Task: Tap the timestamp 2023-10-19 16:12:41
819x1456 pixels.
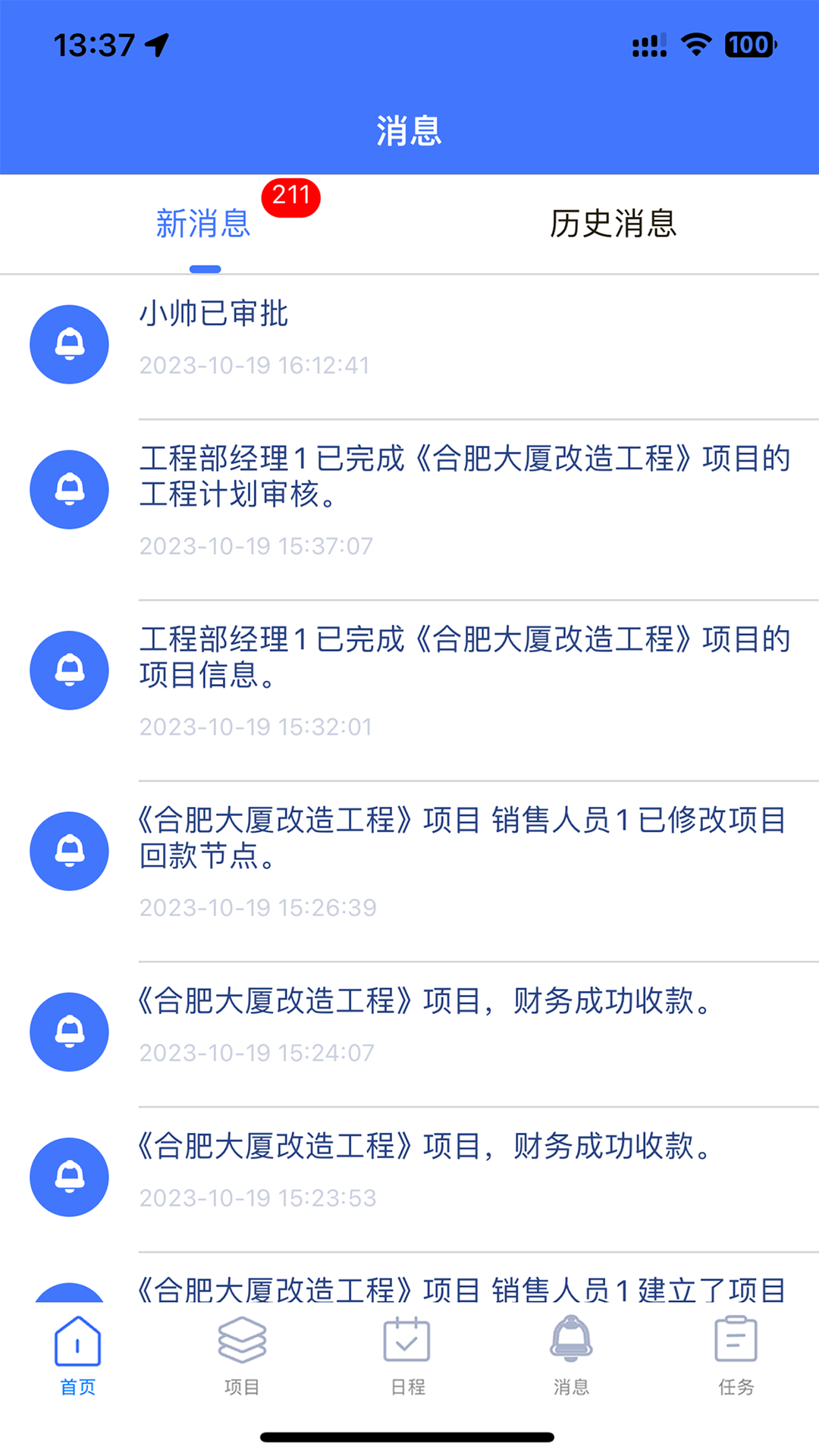Action: (x=255, y=366)
